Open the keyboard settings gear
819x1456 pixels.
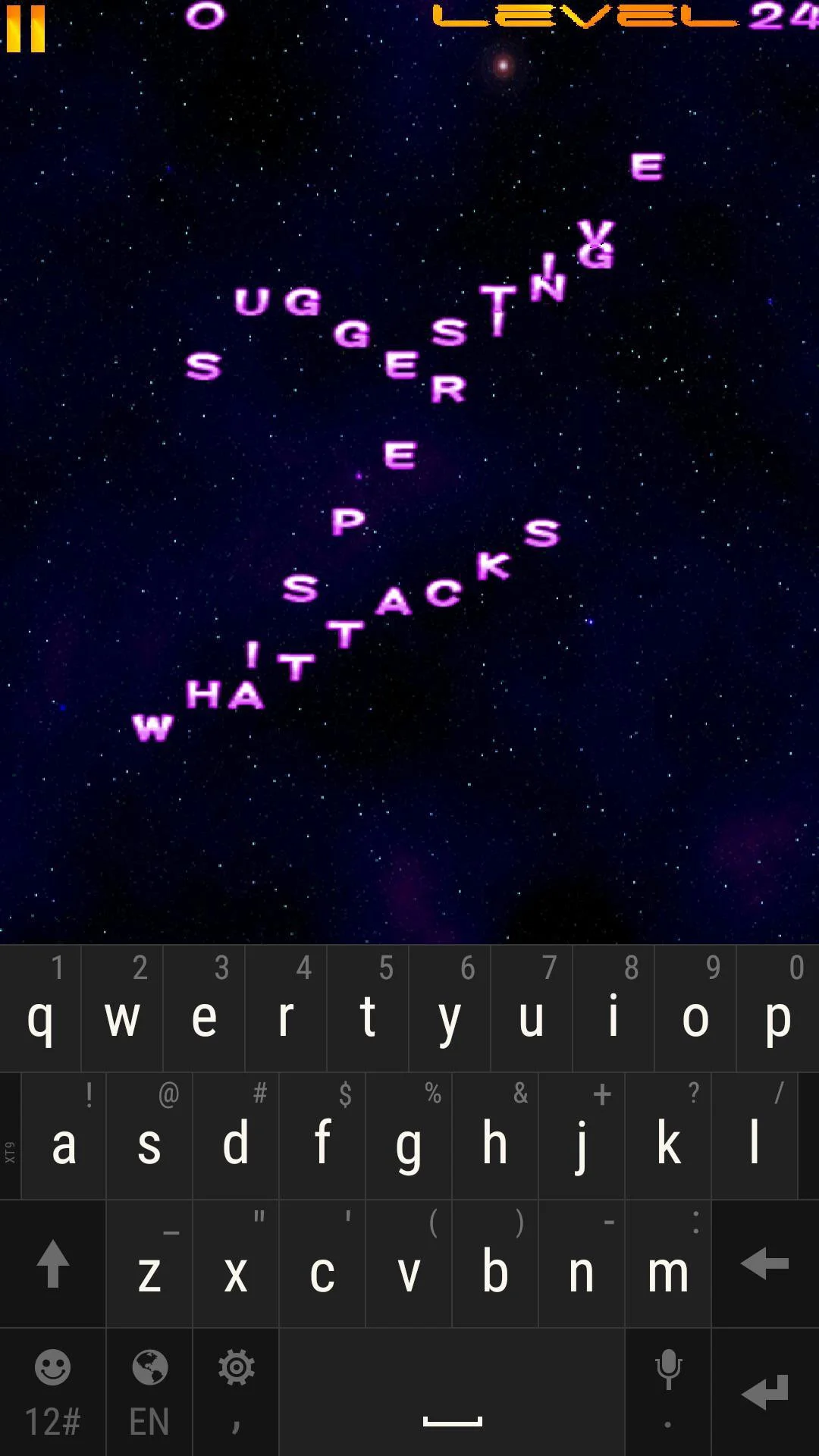236,1392
